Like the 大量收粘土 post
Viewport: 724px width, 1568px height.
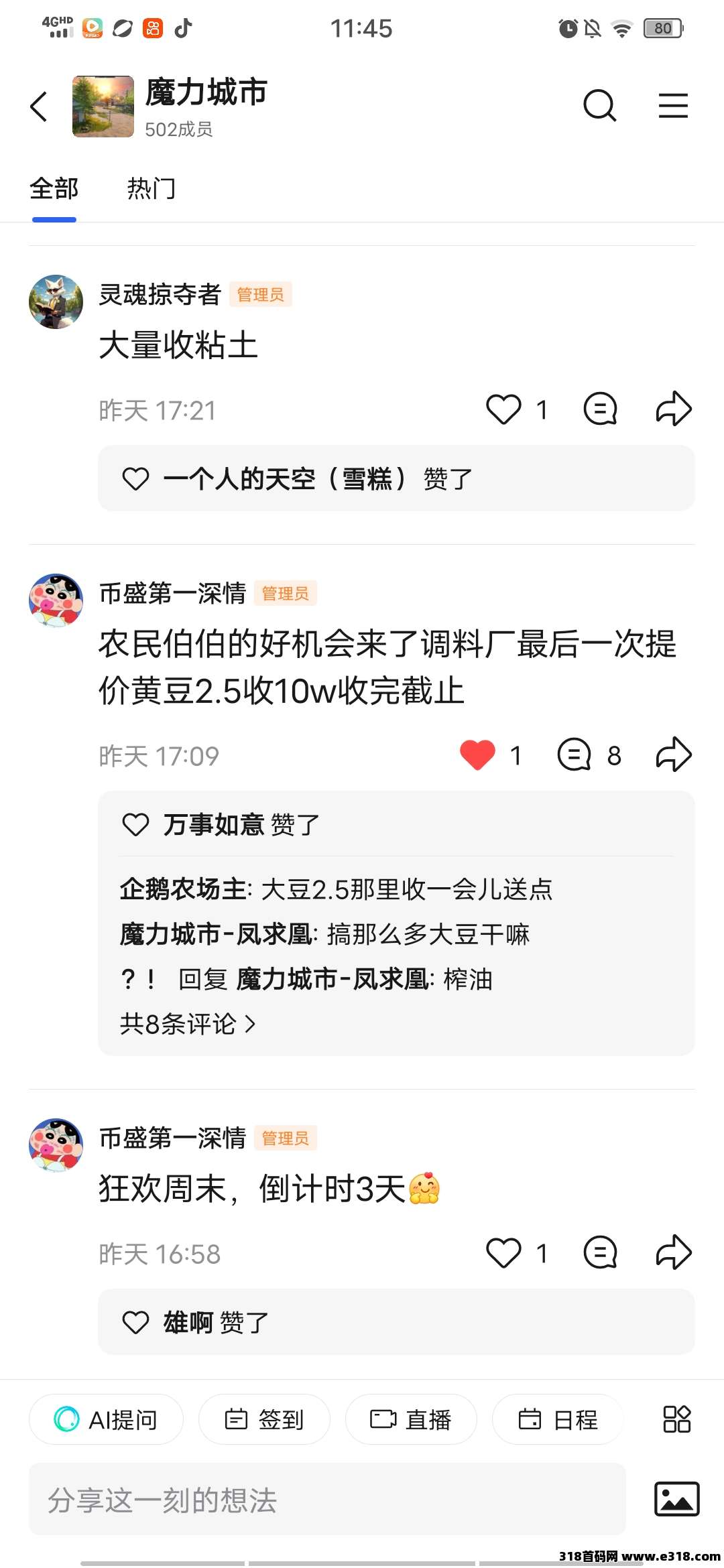(x=503, y=409)
